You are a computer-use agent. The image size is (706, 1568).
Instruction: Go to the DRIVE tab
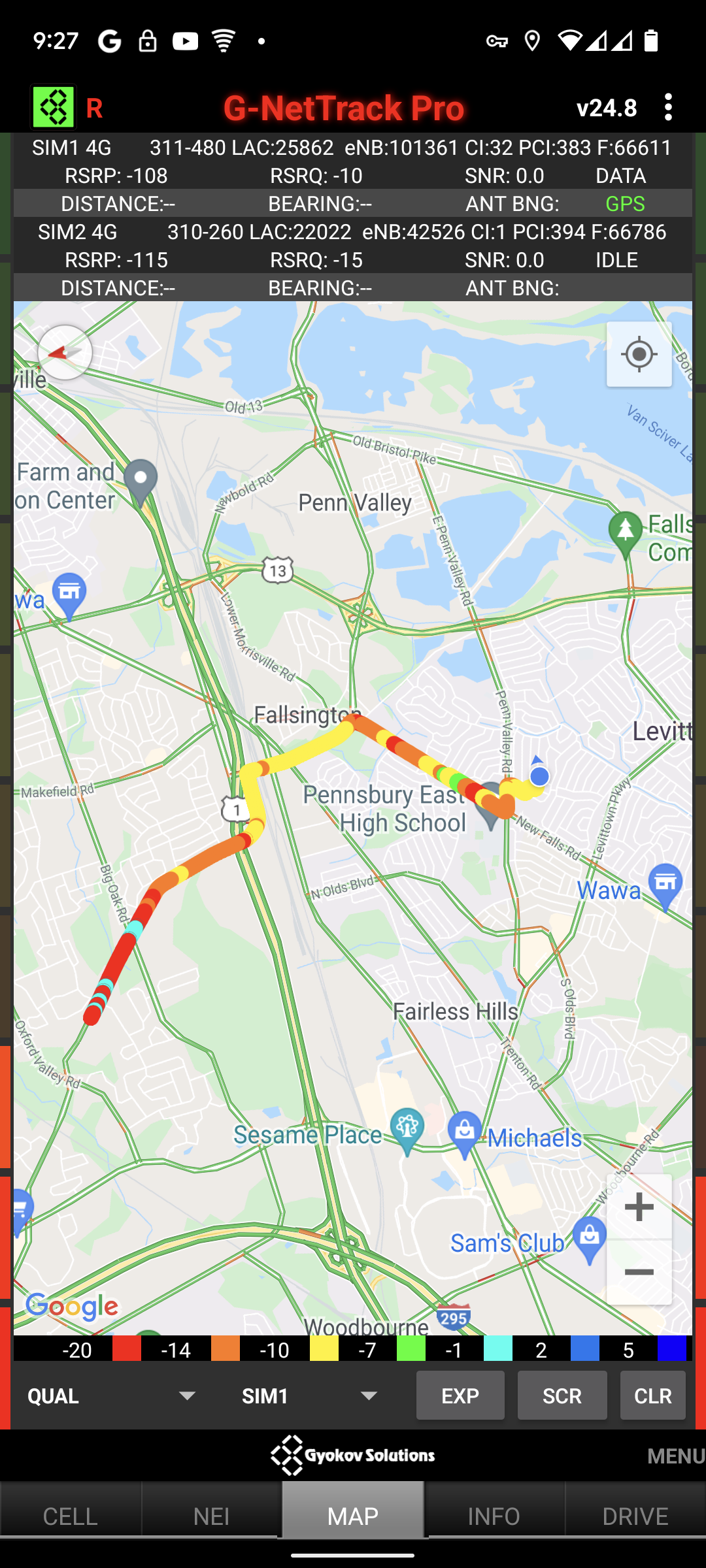coord(635,1515)
